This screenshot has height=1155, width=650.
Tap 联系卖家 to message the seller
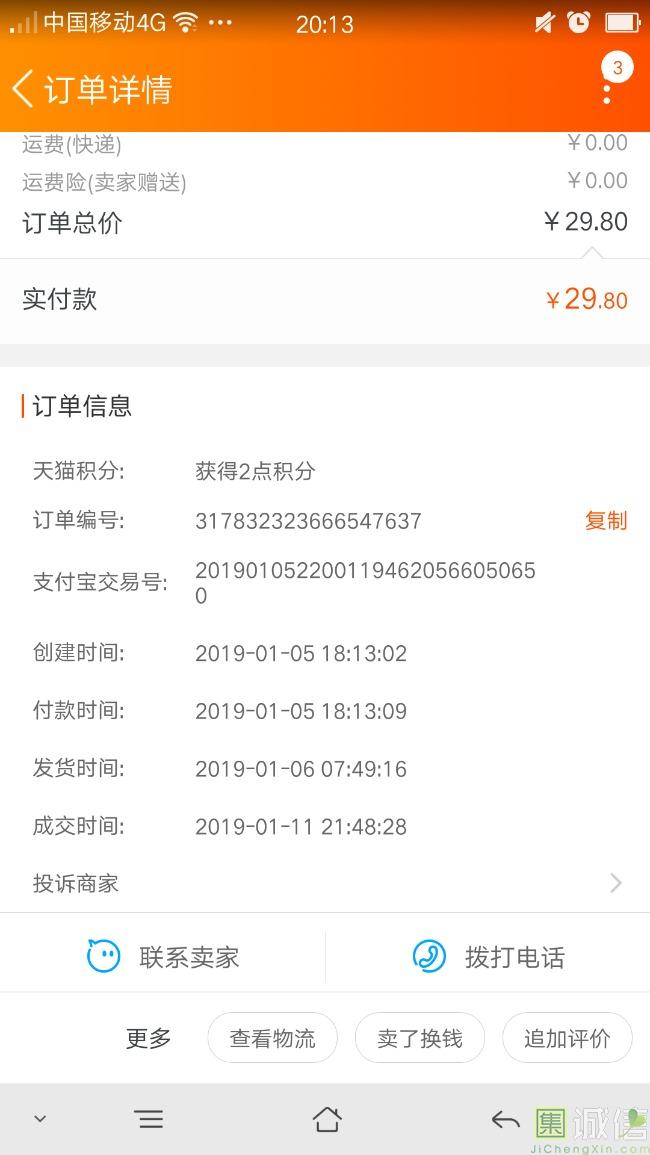[x=162, y=957]
